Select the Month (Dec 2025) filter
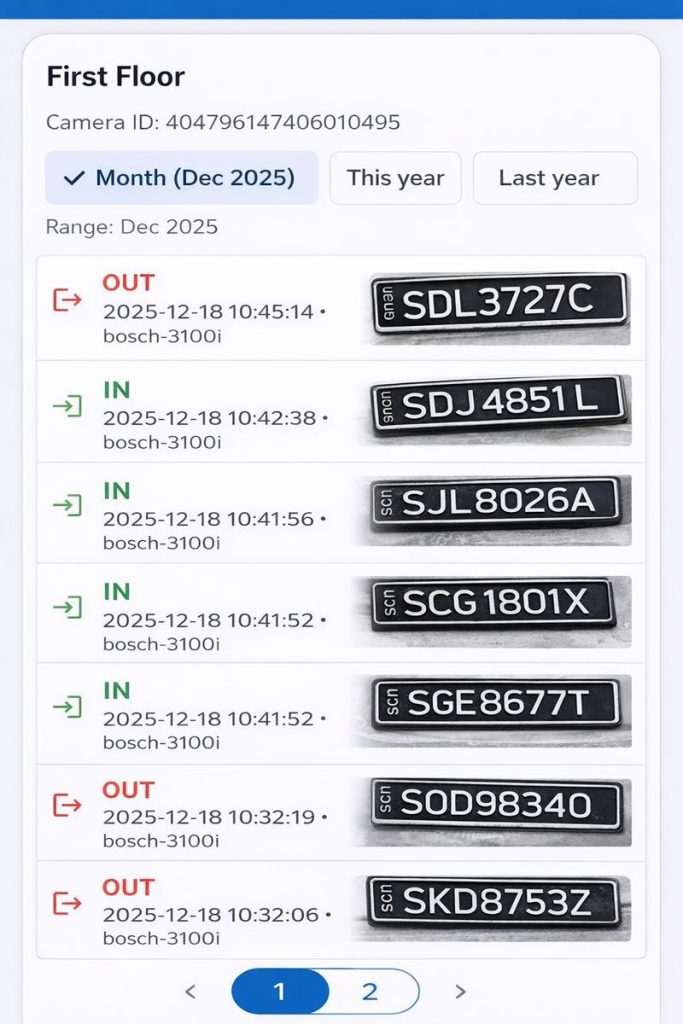This screenshot has width=683, height=1024. (181, 178)
